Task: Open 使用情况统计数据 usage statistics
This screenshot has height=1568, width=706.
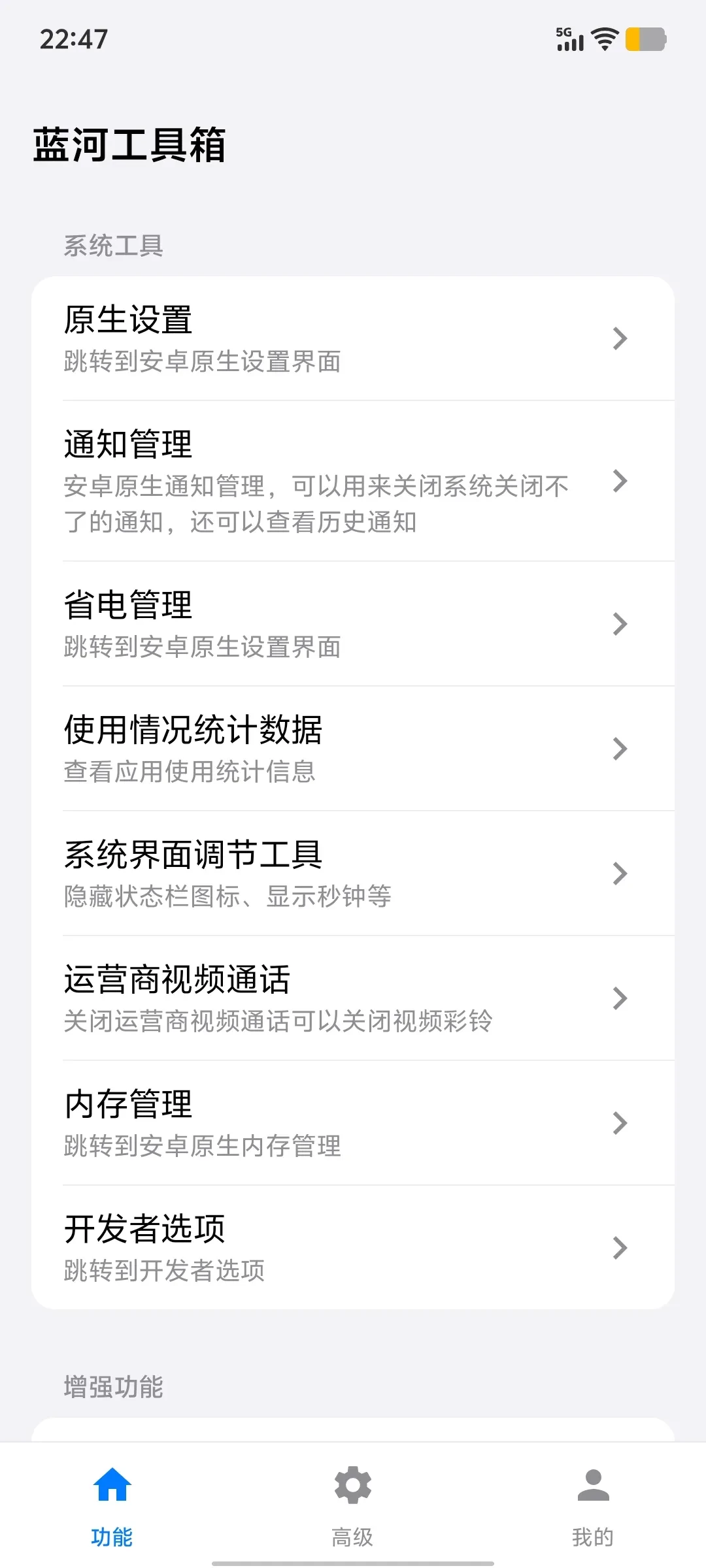Action: pos(353,749)
